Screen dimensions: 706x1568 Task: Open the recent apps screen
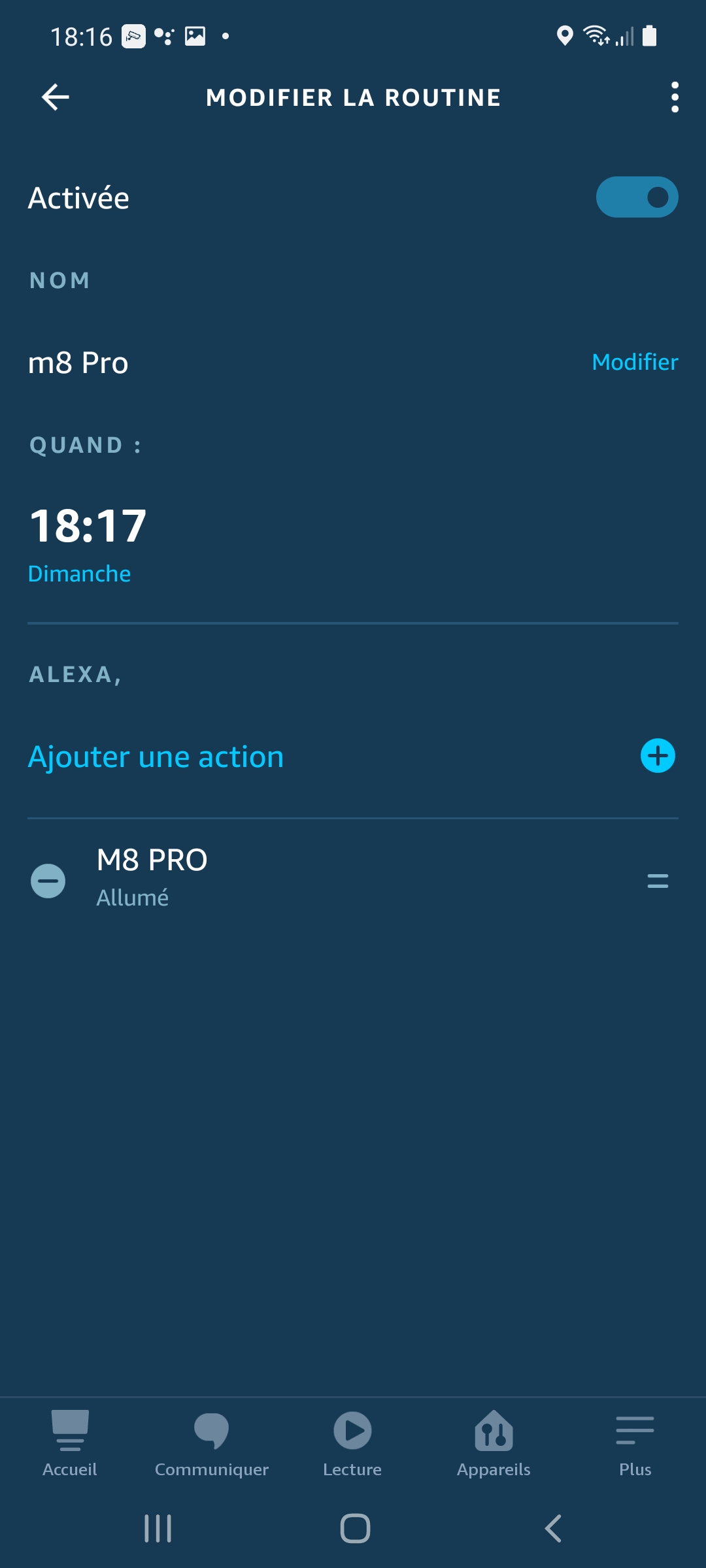pos(158,1528)
